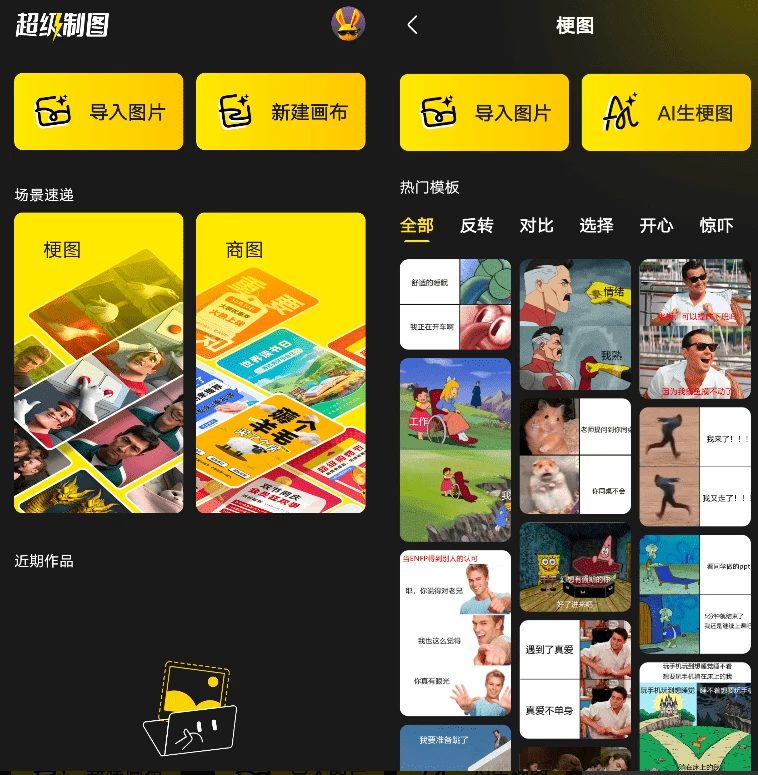
Task: Open the 梗图 scene card
Action: point(99,362)
